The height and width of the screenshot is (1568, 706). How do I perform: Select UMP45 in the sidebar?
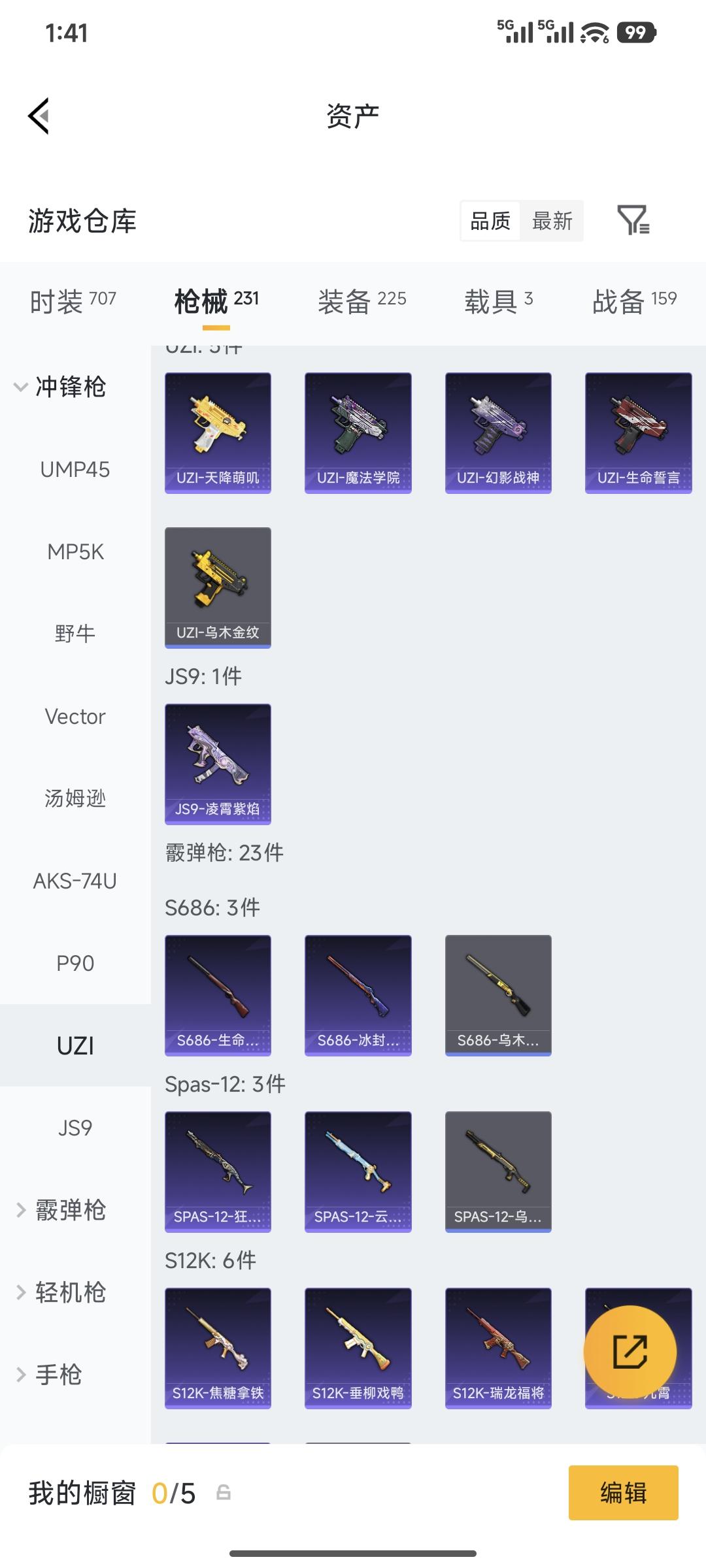coord(75,469)
